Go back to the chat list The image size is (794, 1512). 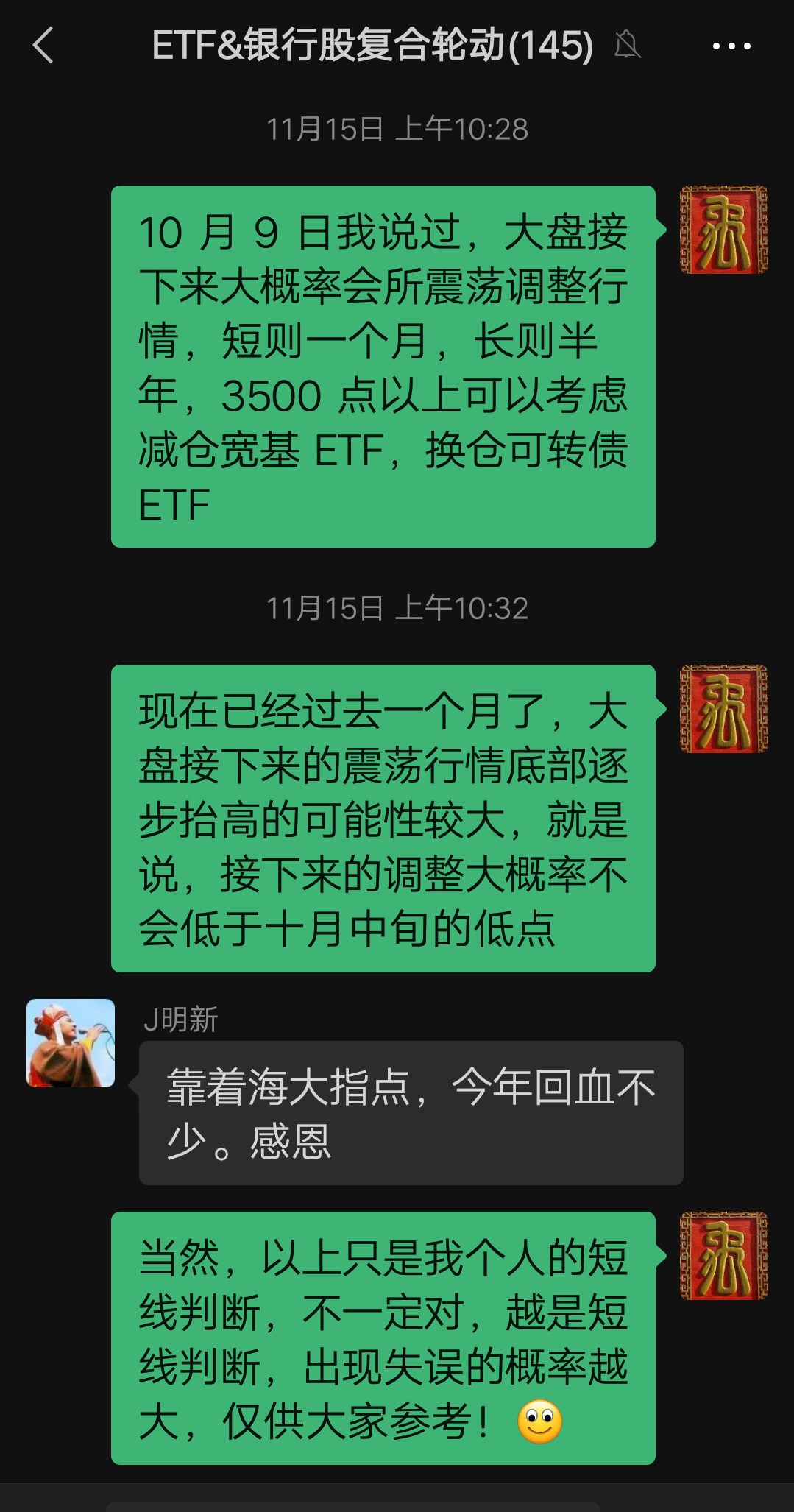coord(44,46)
